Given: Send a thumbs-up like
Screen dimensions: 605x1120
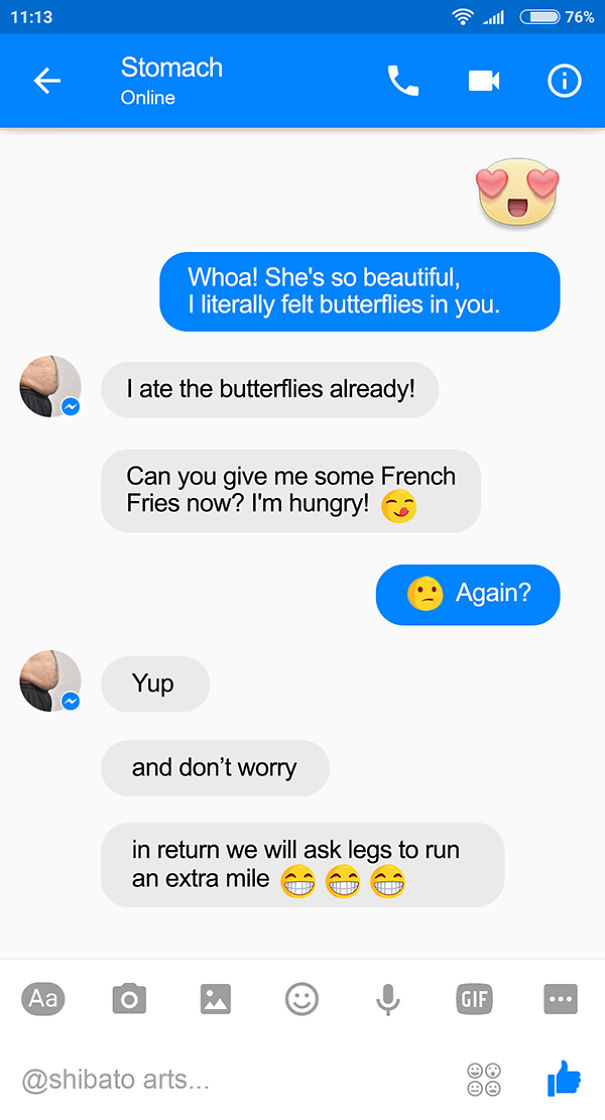Looking at the screenshot, I should pos(564,1078).
